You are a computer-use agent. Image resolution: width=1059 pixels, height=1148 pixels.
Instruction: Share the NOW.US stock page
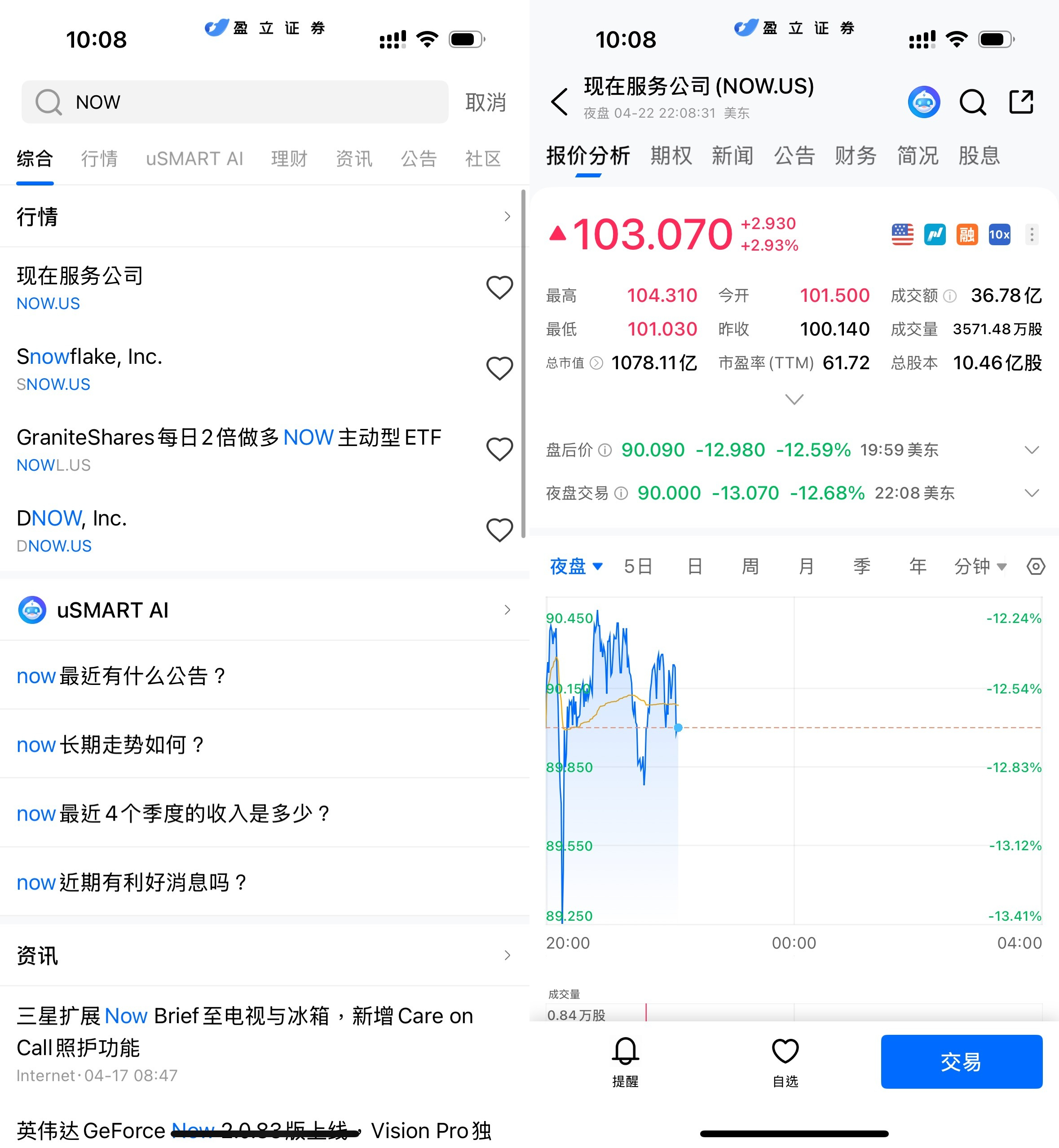pyautogui.click(x=1021, y=102)
